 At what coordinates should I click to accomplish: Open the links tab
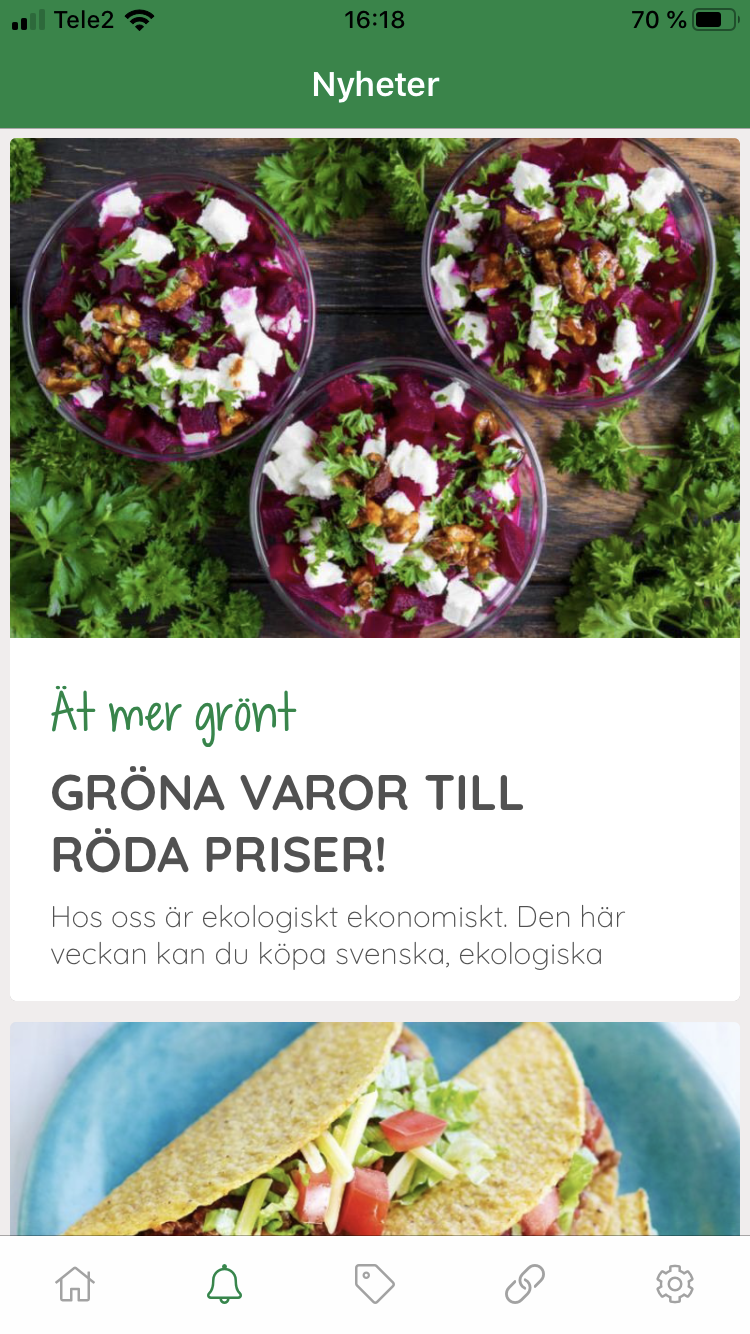point(525,1284)
